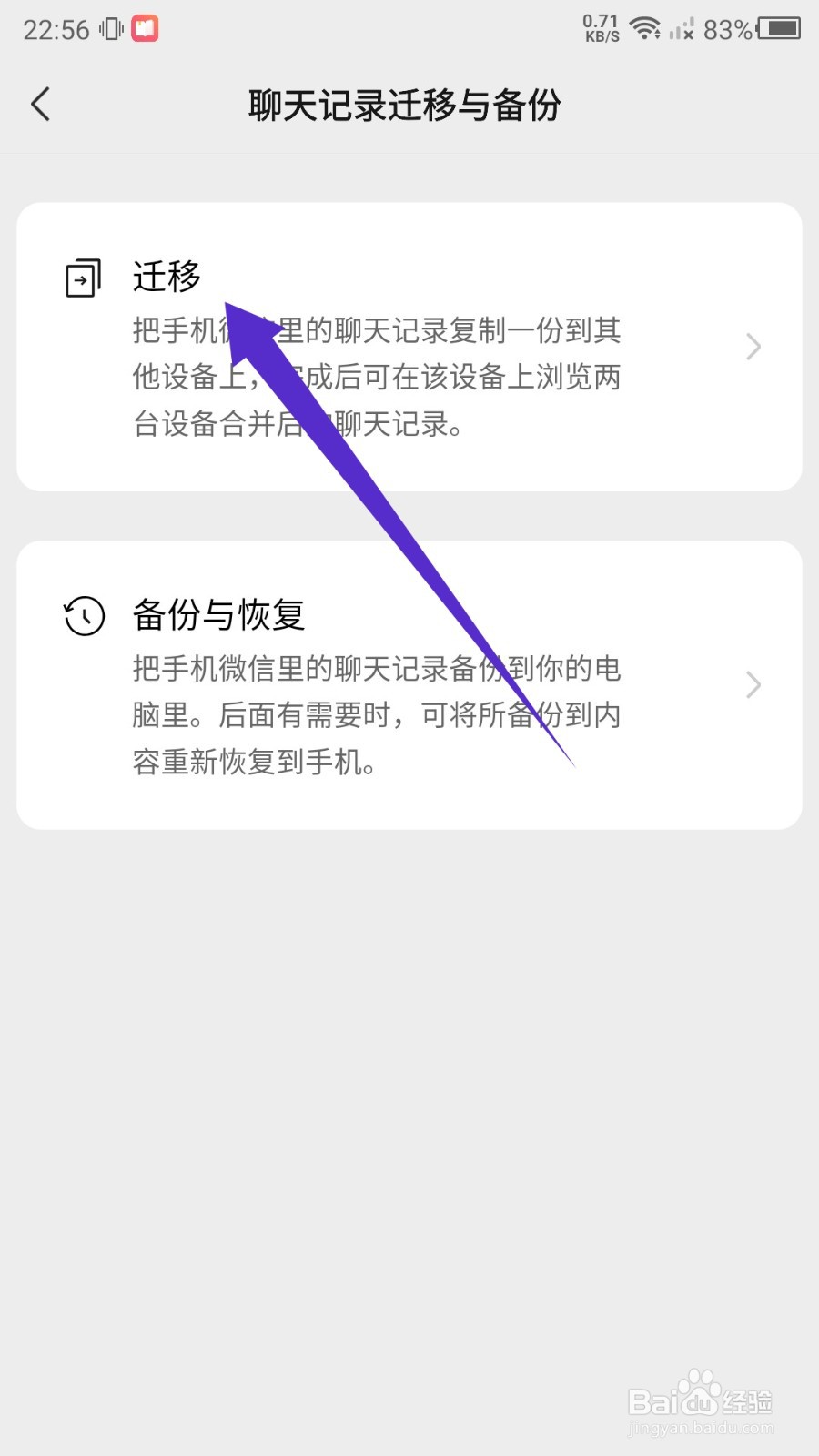Tap the 迁移 (Migrate) page icon
819x1456 pixels.
point(82,278)
